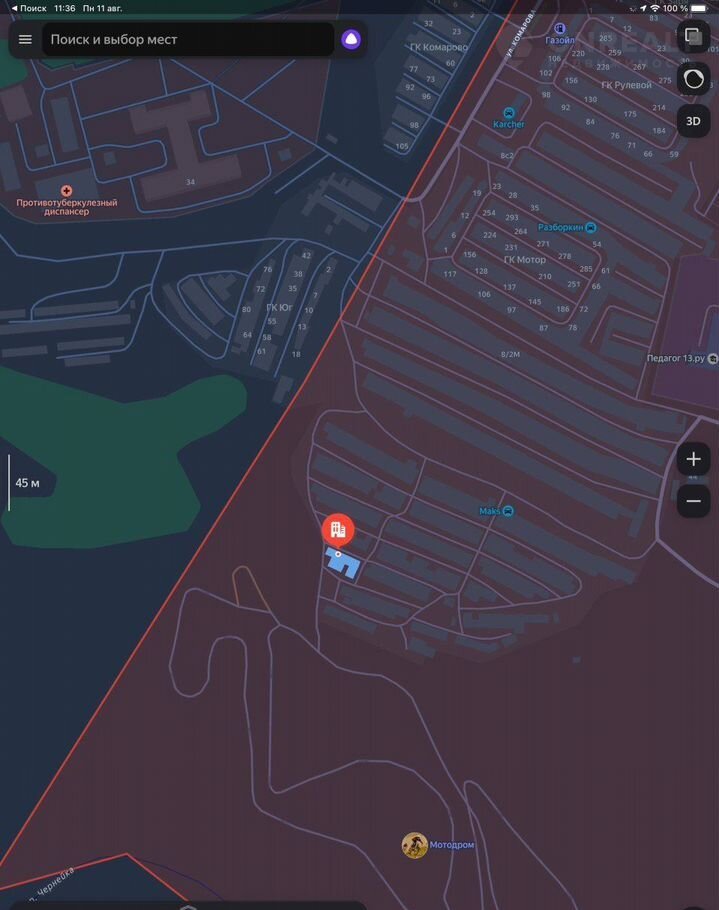Viewport: 719px width, 910px height.
Task: Return to Поиск app via status bar
Action: pos(26,7)
